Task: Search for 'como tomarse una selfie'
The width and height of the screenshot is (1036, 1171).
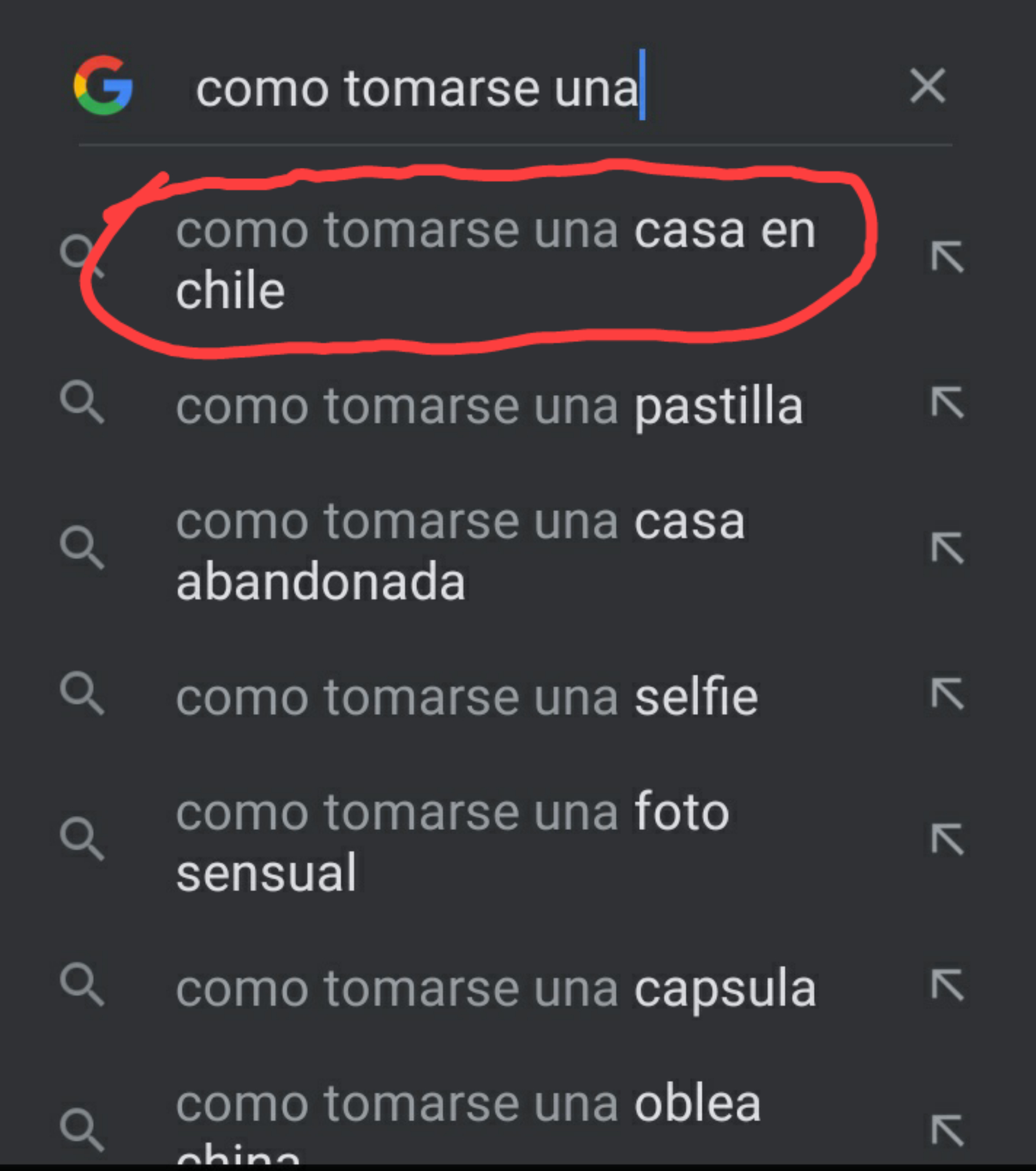Action: [x=467, y=697]
